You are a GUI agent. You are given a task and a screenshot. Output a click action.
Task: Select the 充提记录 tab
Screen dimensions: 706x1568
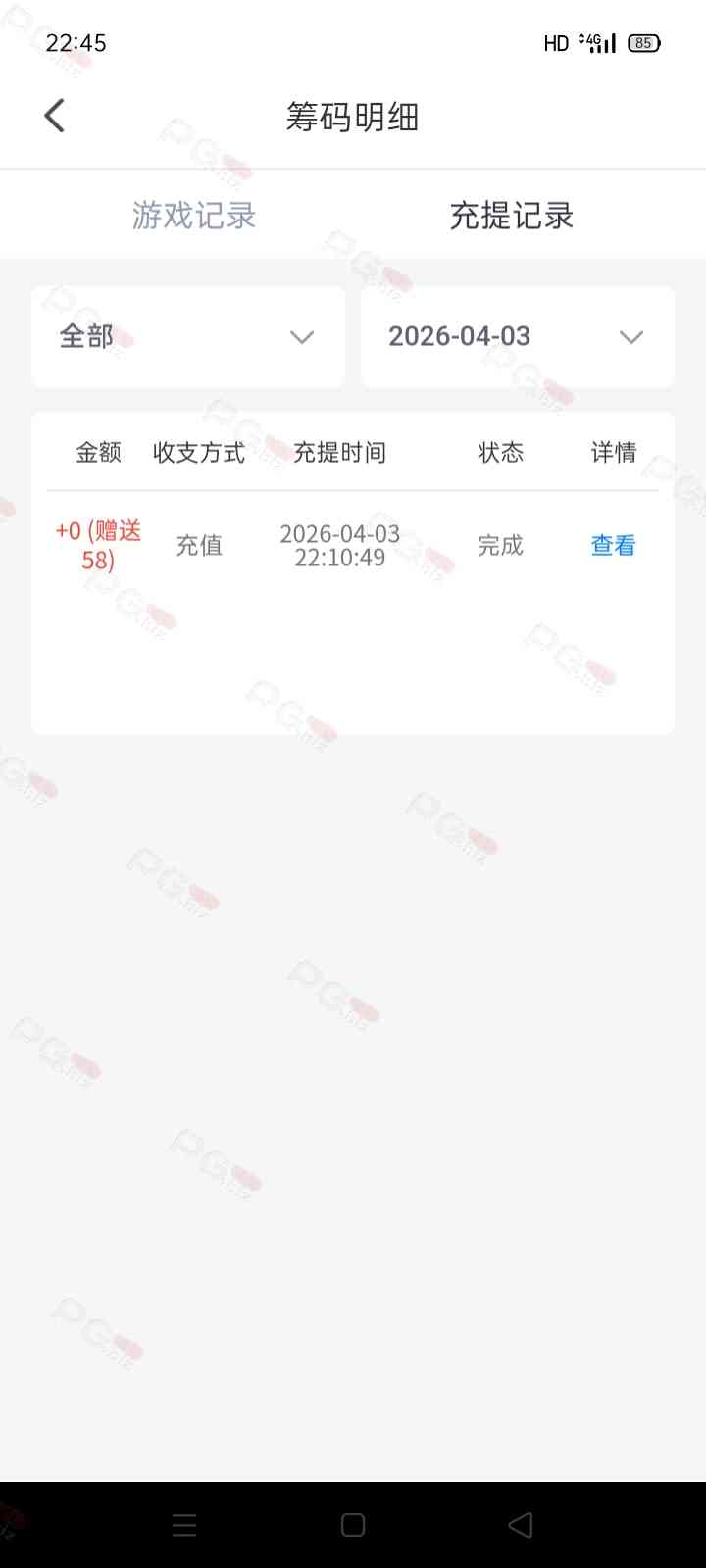click(511, 216)
